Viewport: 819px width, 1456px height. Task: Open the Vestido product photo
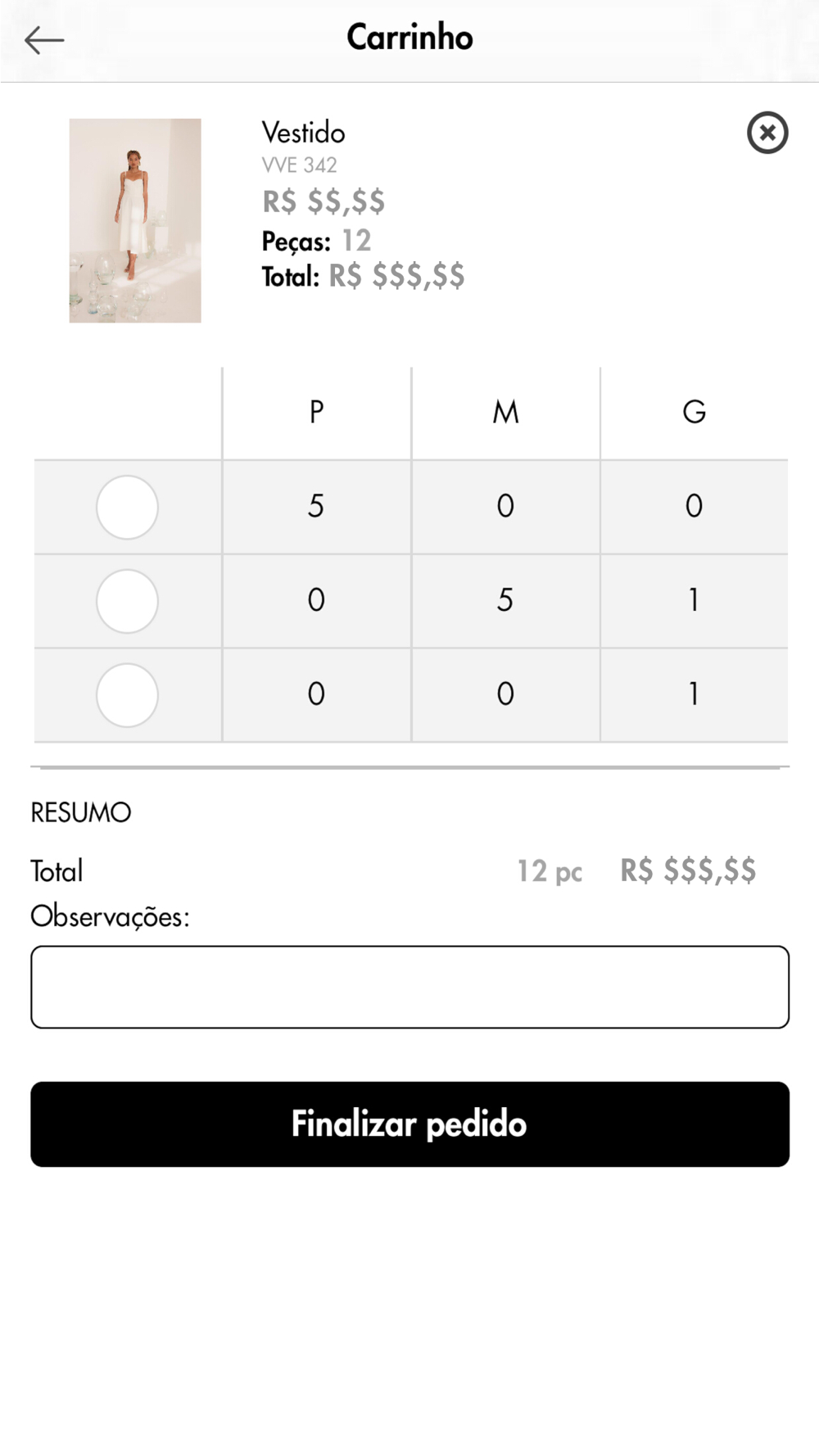[135, 220]
